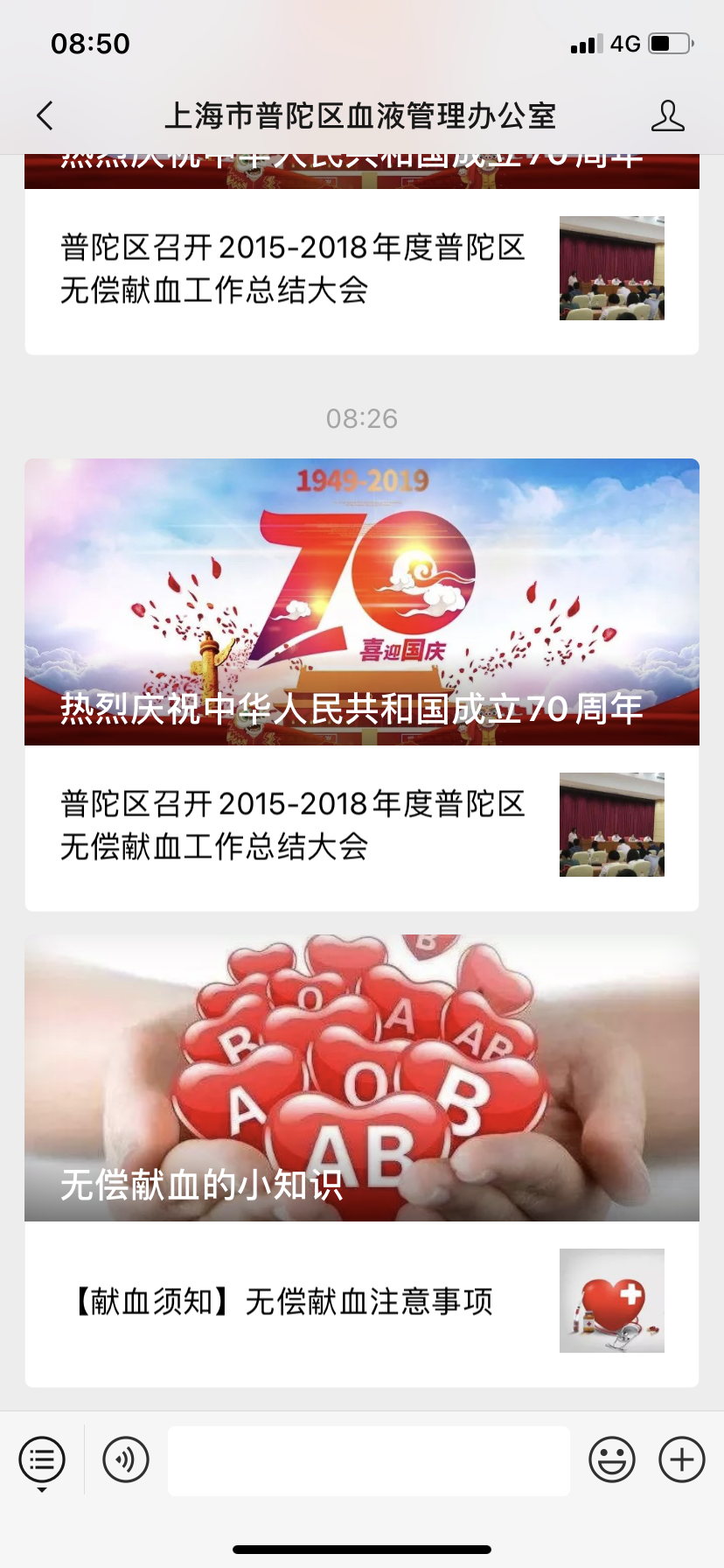
Task: Open the emoji picker
Action: tap(612, 1459)
